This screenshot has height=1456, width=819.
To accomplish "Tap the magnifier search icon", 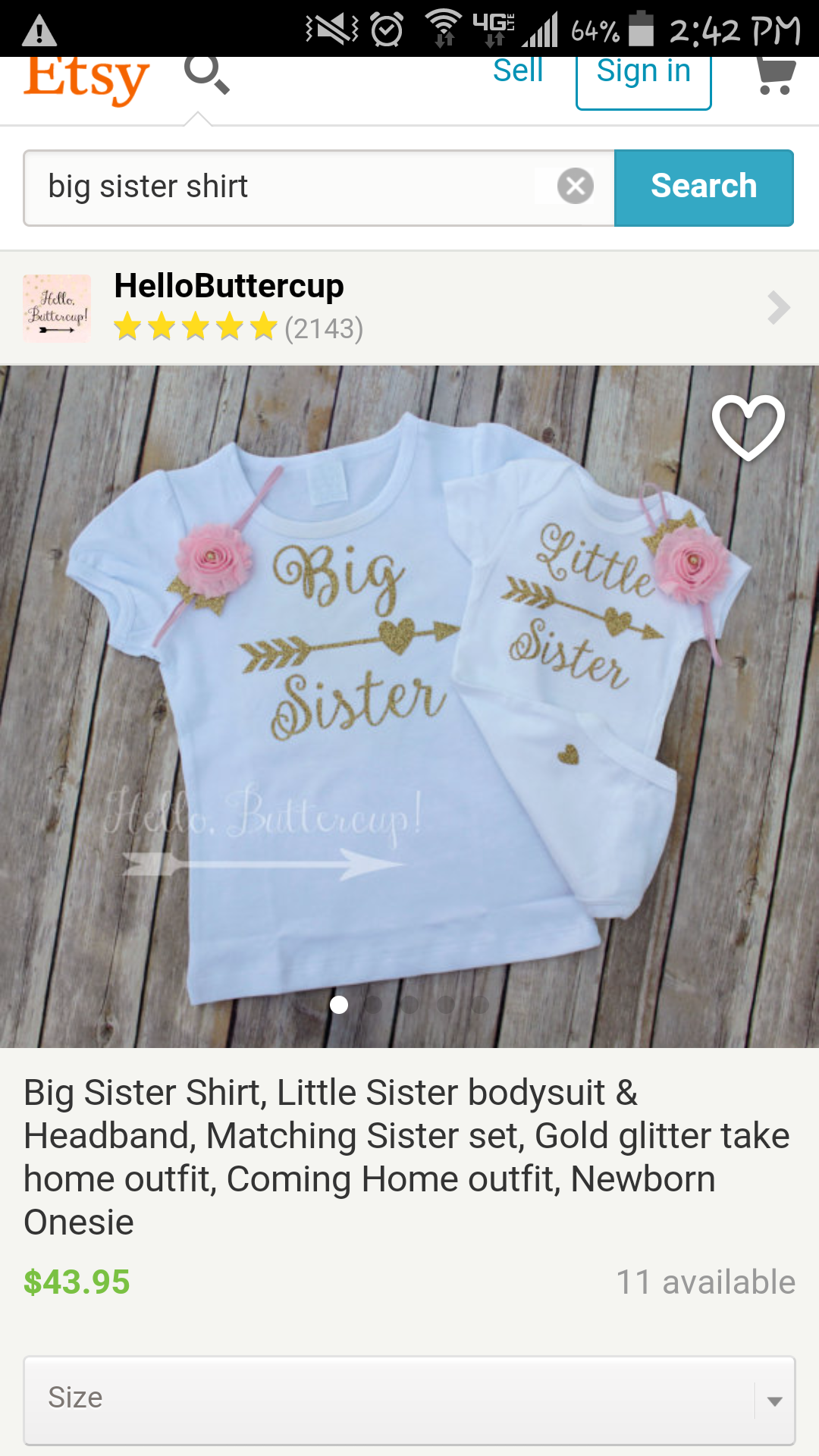I will [x=206, y=75].
